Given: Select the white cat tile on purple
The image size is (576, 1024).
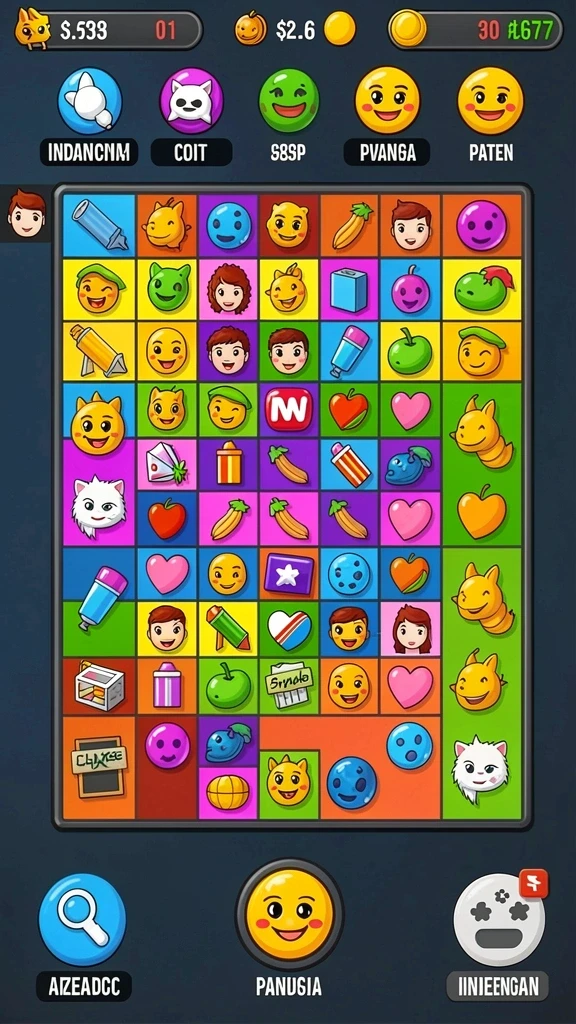Looking at the screenshot, I should [97, 505].
